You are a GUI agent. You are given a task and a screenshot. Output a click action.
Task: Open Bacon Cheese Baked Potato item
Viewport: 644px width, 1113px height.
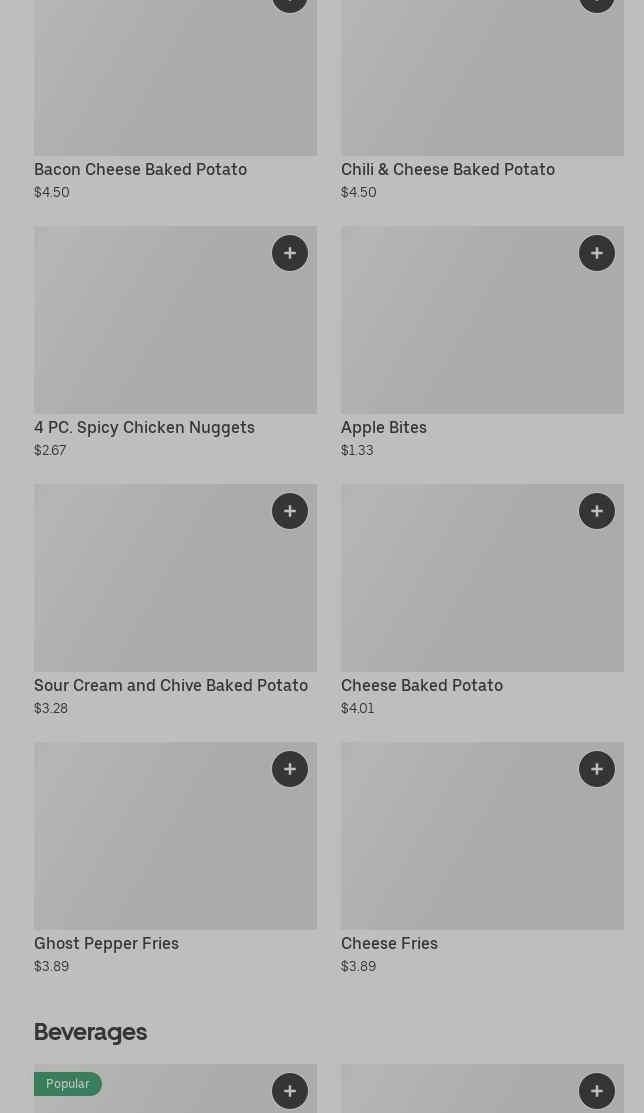click(x=140, y=169)
